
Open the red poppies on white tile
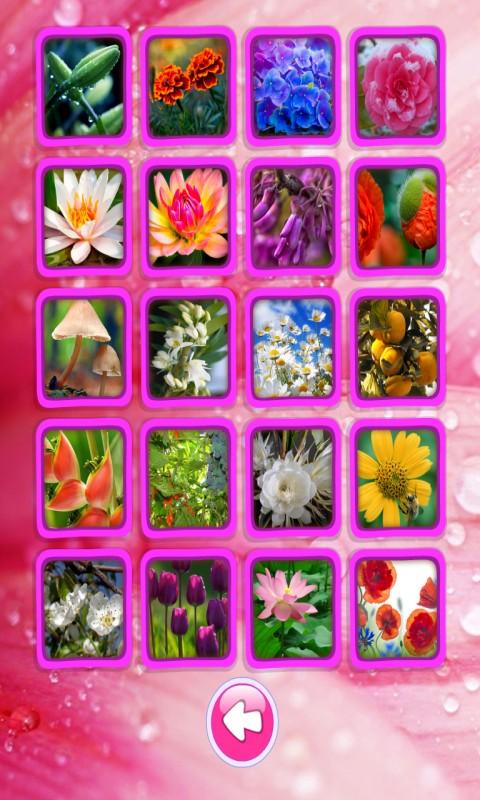[397, 609]
